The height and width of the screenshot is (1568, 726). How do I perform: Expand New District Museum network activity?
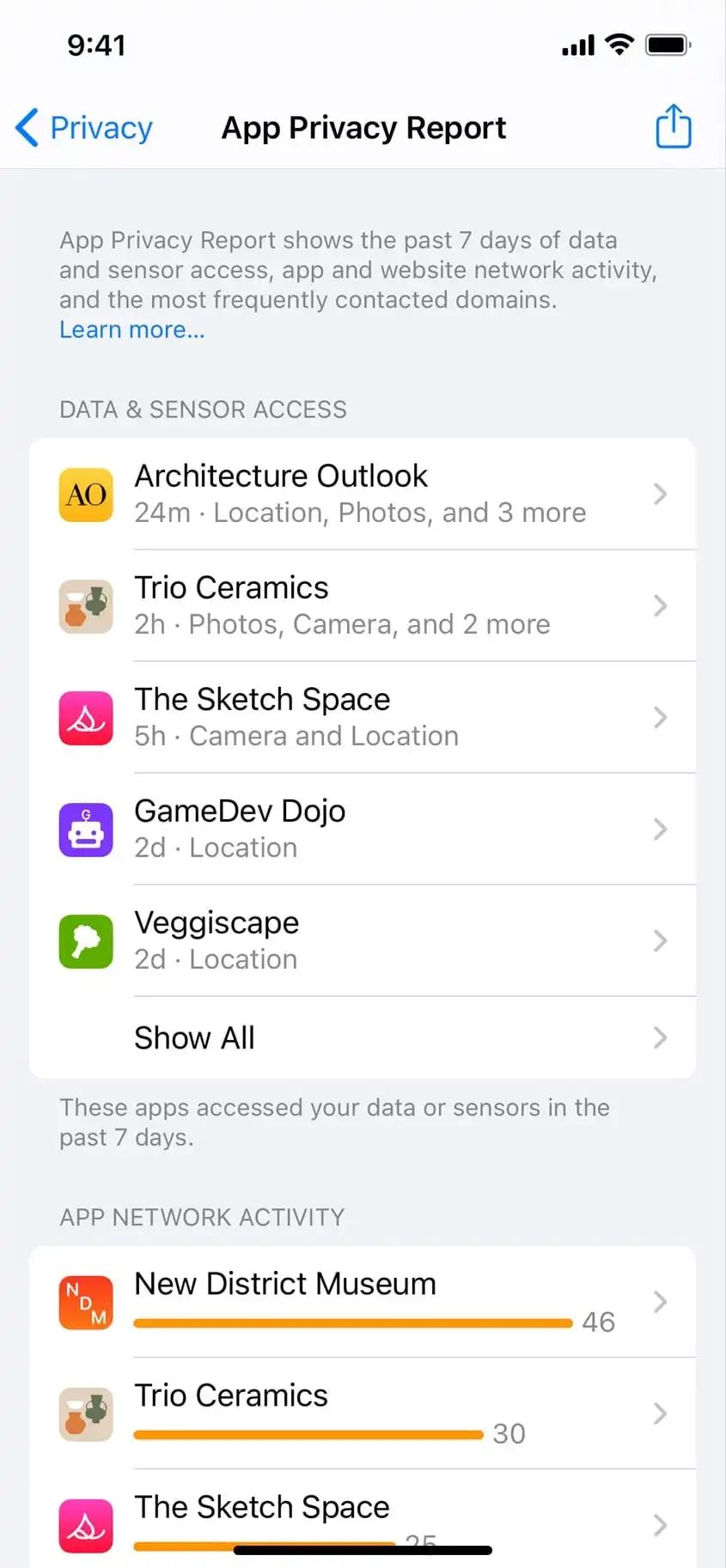point(361,1302)
